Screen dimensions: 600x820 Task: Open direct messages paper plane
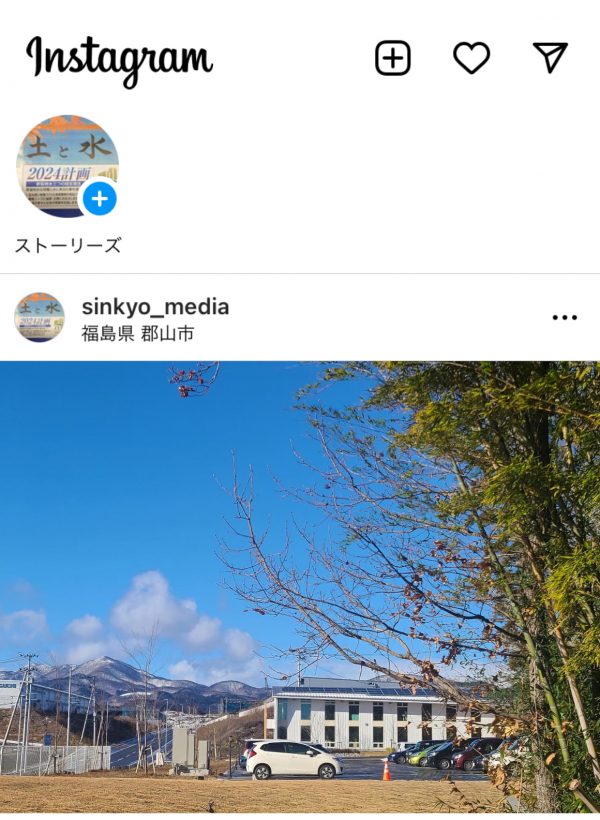click(550, 58)
